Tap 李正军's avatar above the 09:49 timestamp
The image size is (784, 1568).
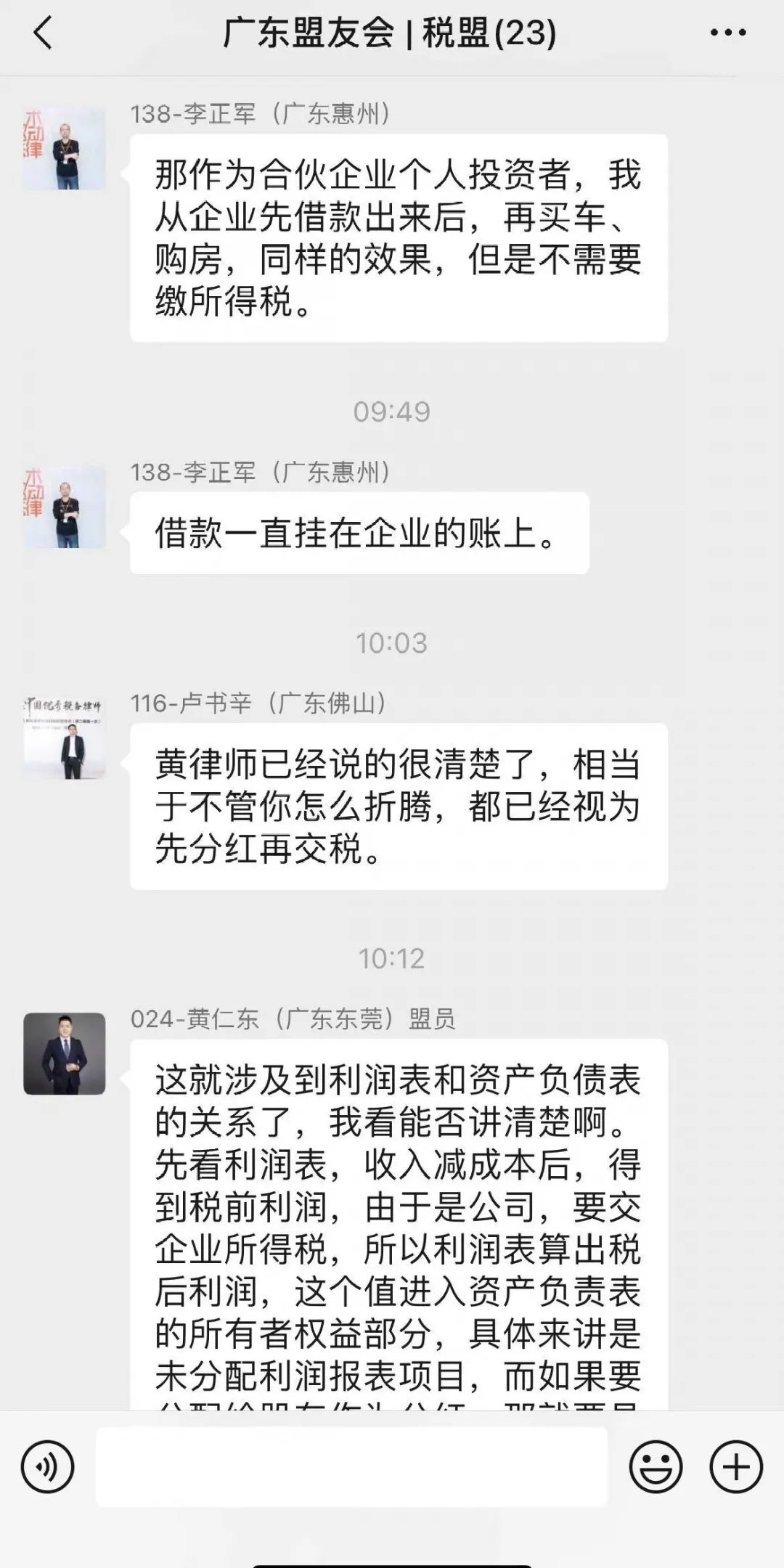pyautogui.click(x=65, y=149)
